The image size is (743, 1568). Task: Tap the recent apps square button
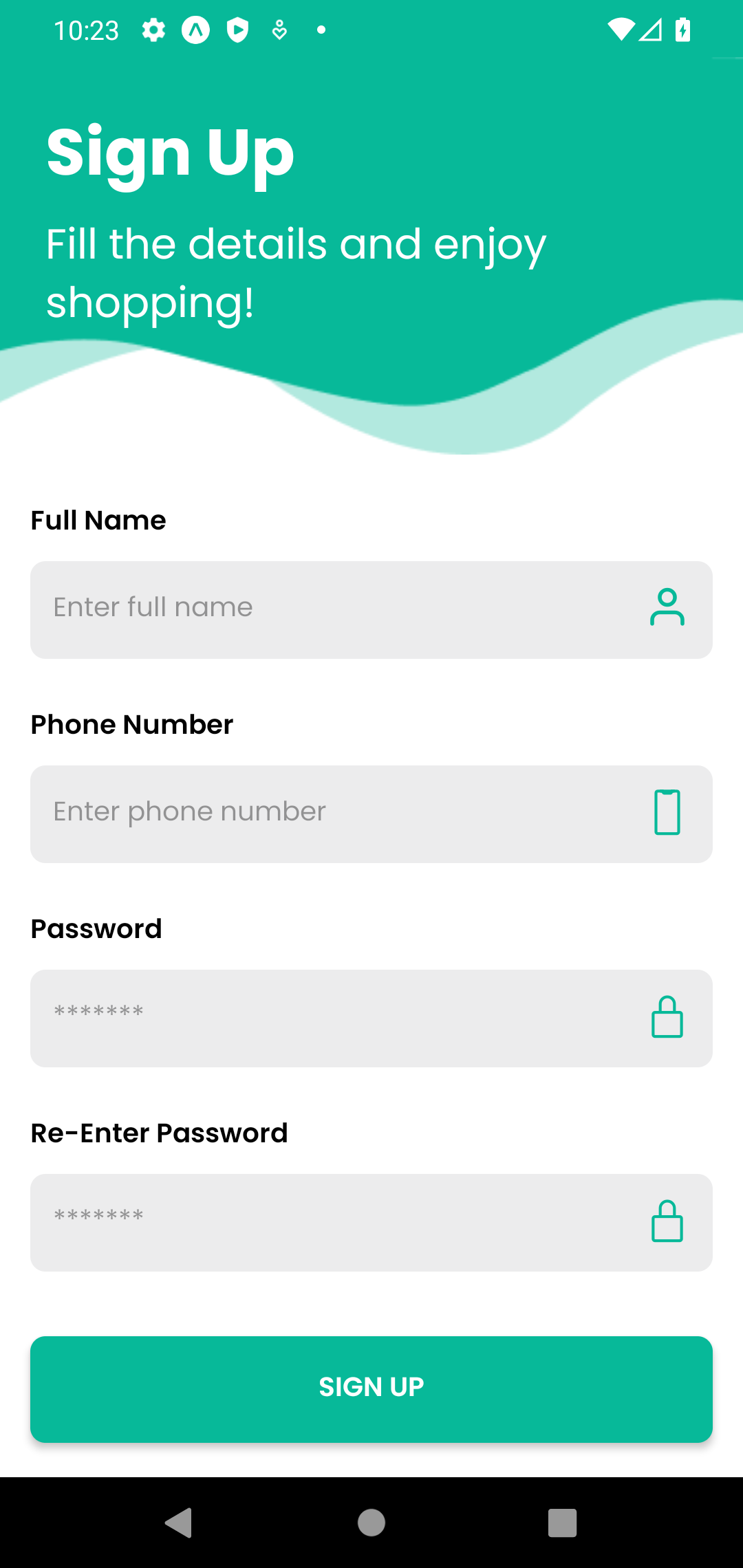click(561, 1522)
